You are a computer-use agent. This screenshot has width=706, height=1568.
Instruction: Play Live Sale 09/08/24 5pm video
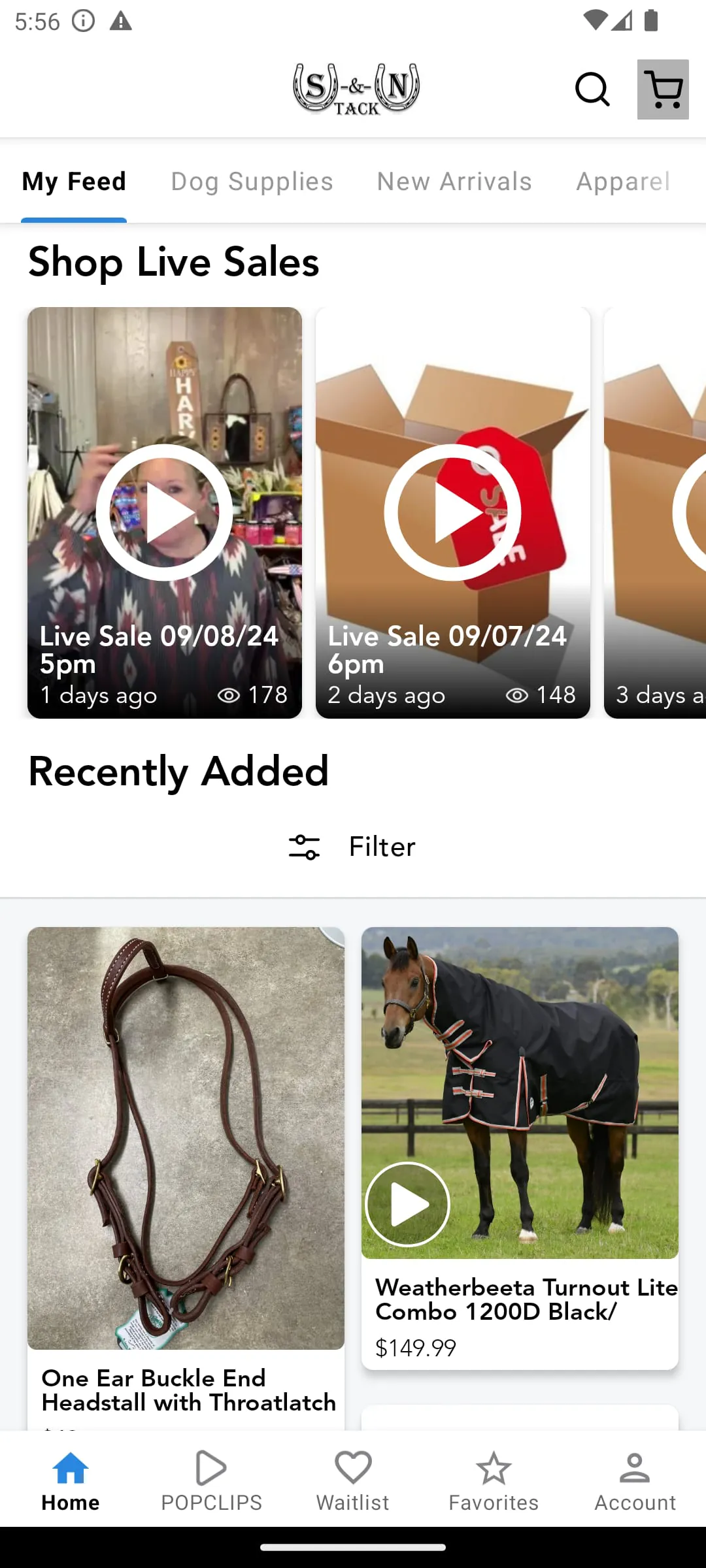click(164, 513)
